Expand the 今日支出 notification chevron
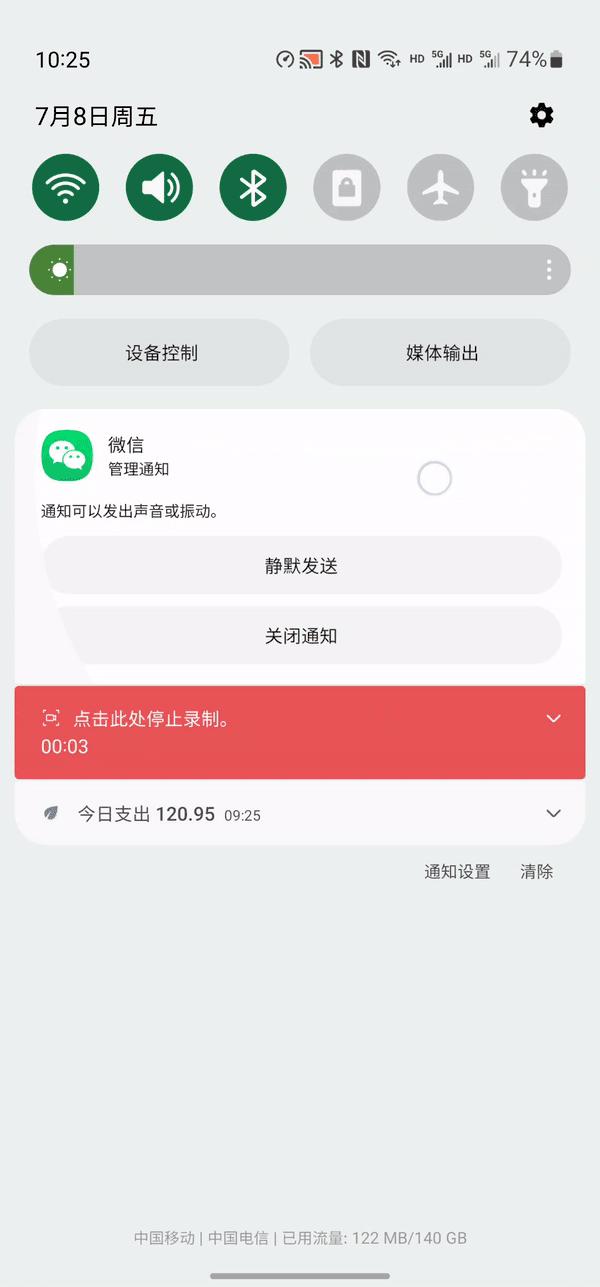Viewport: 600px width, 1287px height. pos(554,814)
